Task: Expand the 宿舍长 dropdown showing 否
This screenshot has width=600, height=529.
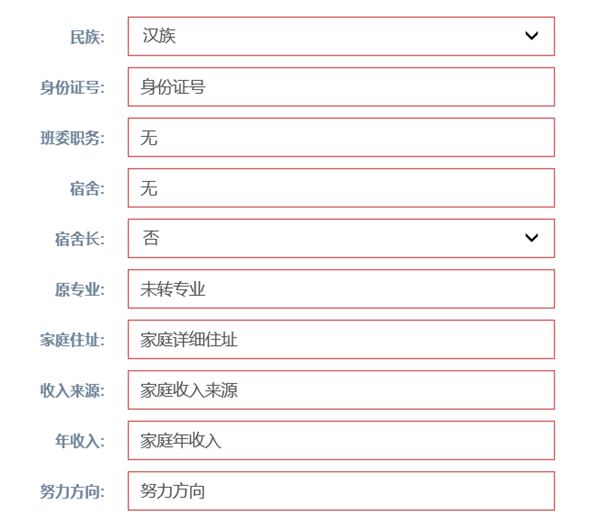Action: click(x=340, y=238)
